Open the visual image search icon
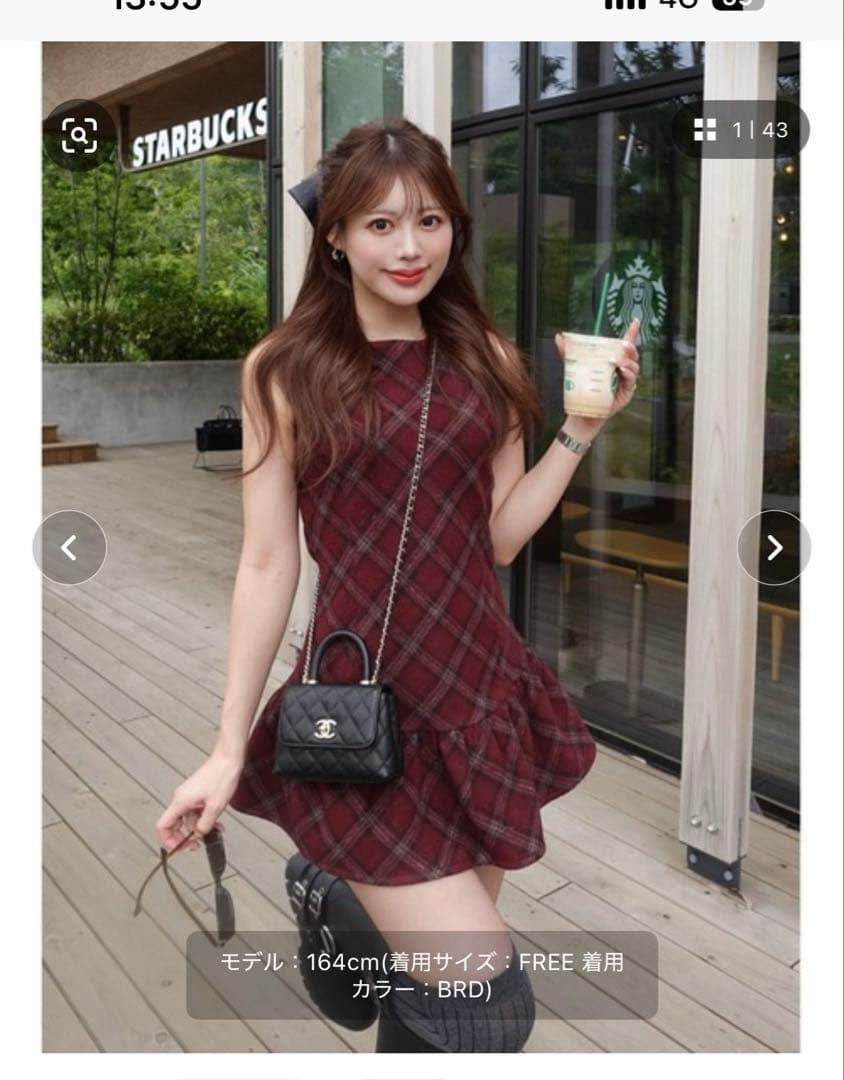The height and width of the screenshot is (1080, 844). 79,135
